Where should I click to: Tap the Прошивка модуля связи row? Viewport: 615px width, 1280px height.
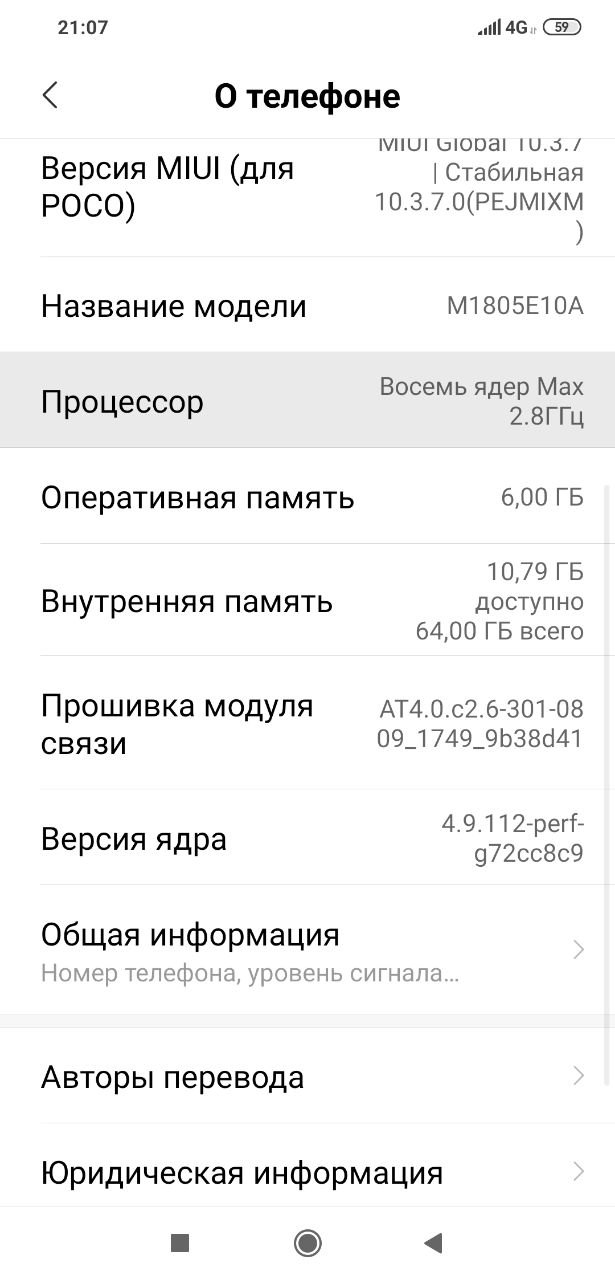[x=307, y=723]
